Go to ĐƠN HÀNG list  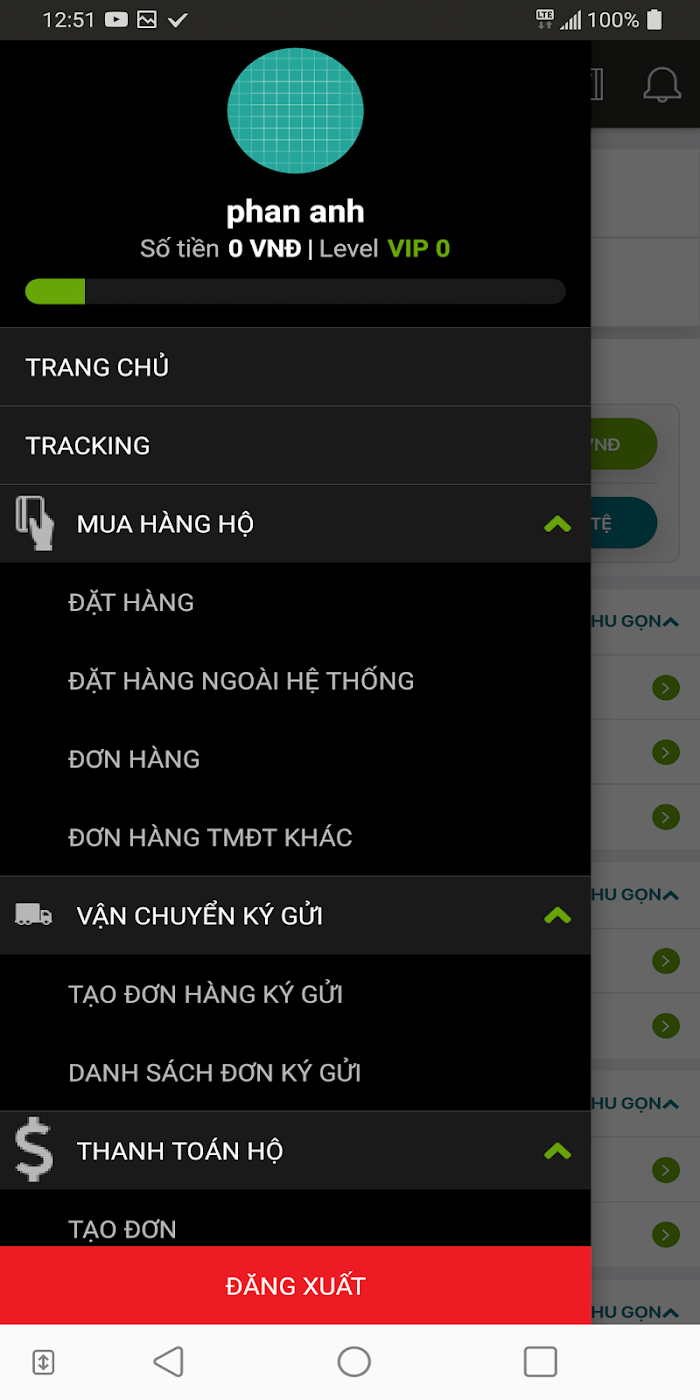pyautogui.click(x=295, y=759)
